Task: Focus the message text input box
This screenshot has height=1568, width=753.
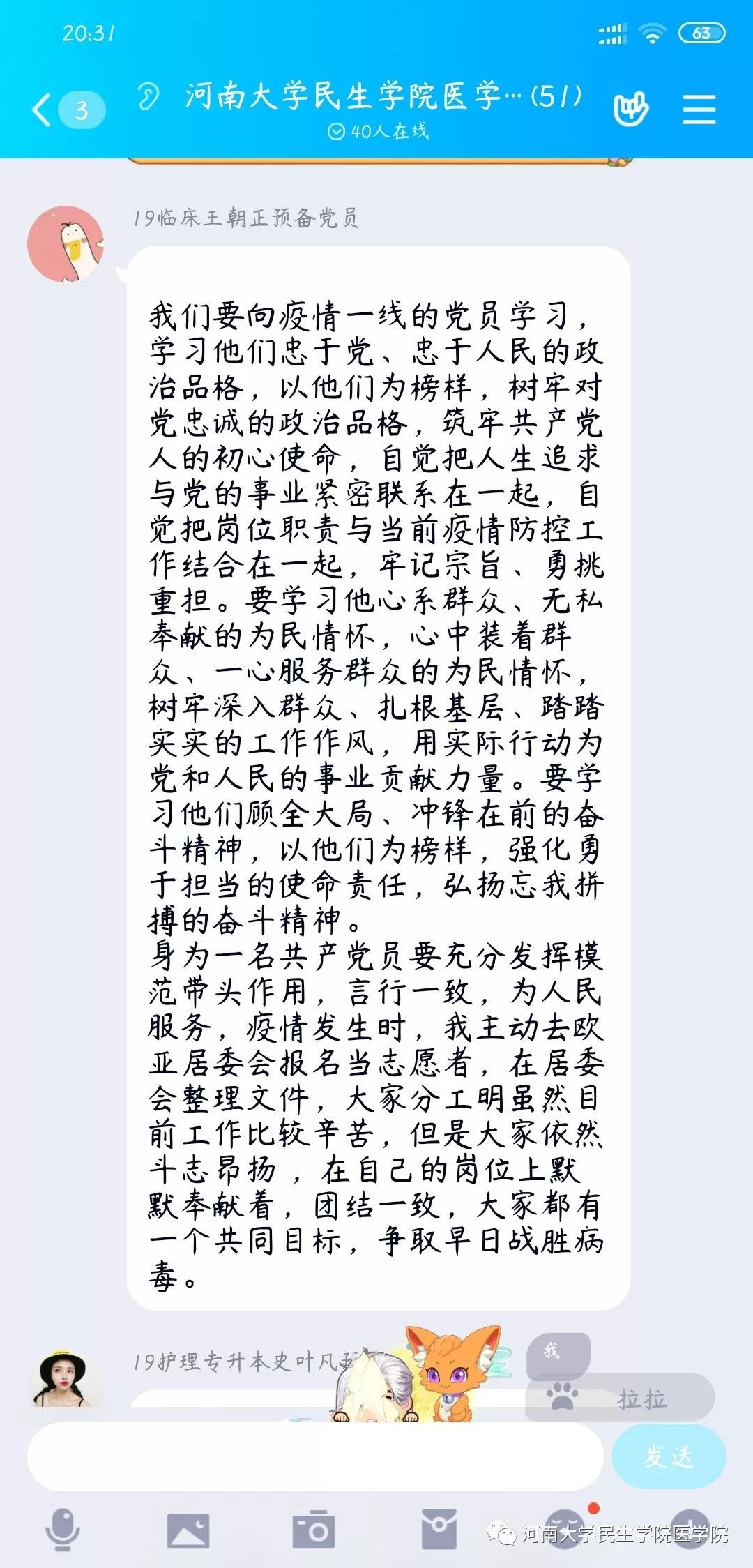Action: pos(315,1457)
